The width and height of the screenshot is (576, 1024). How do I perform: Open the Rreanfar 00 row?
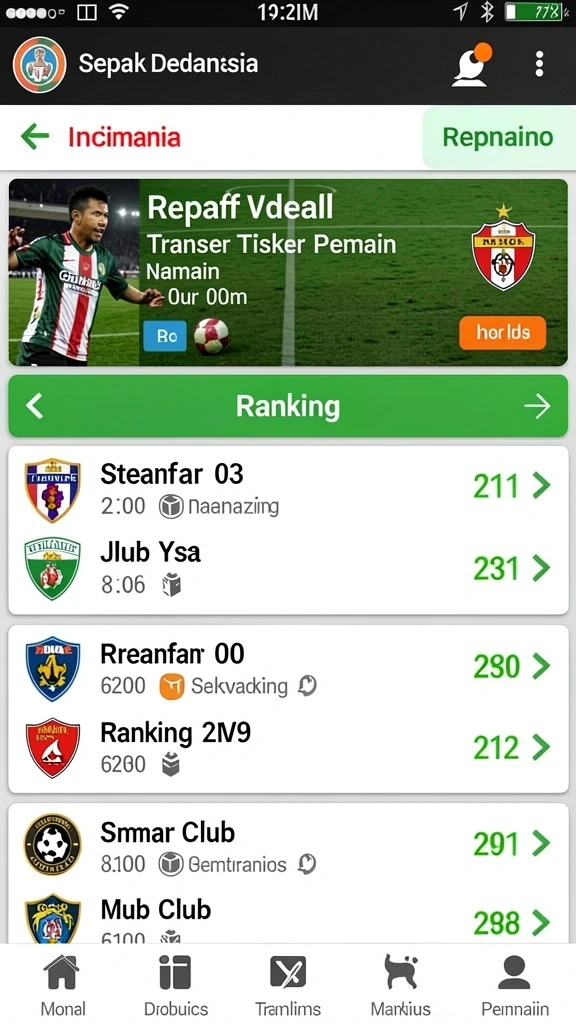(288, 667)
